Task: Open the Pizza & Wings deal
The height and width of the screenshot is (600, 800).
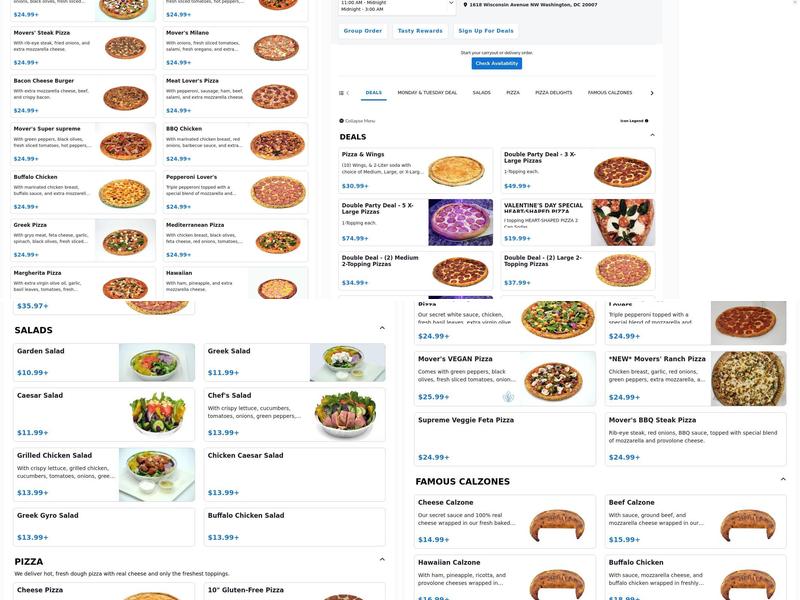Action: tap(416, 171)
